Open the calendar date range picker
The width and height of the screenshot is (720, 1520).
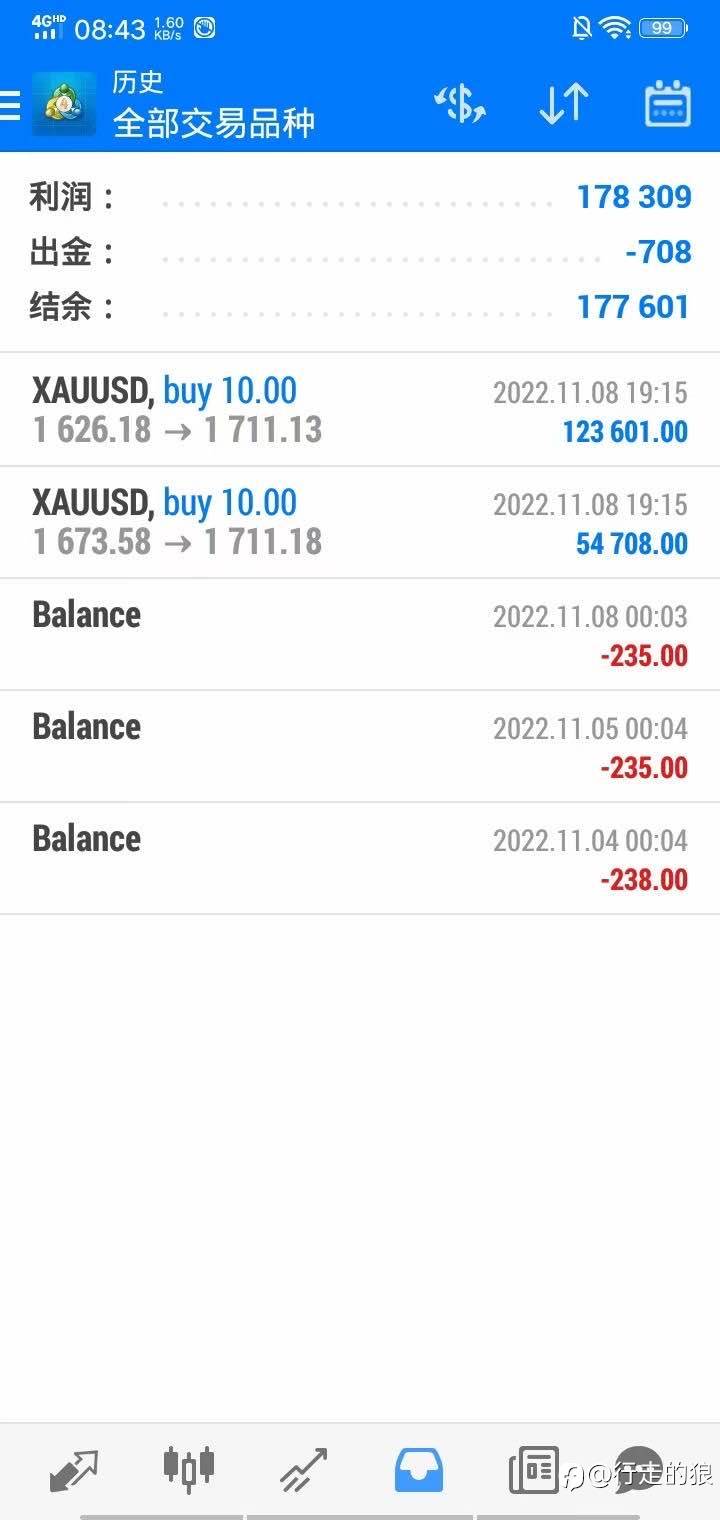point(668,104)
